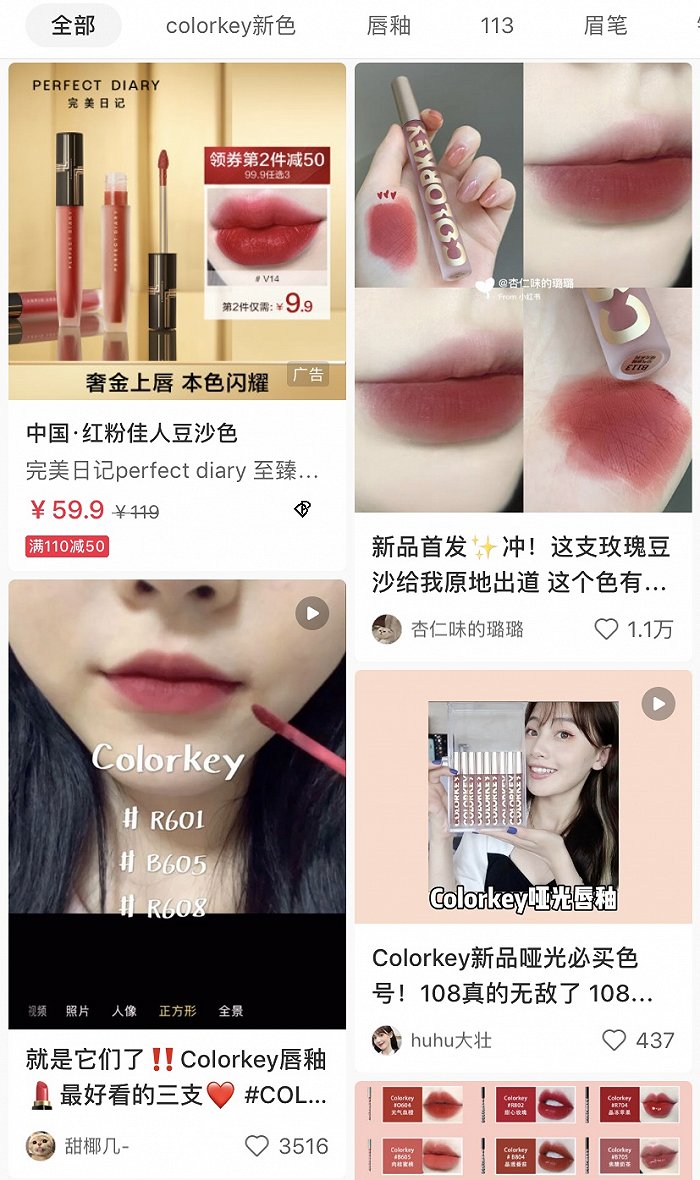Switch to the 唇釉 tab
The image size is (700, 1180).
[x=389, y=26]
